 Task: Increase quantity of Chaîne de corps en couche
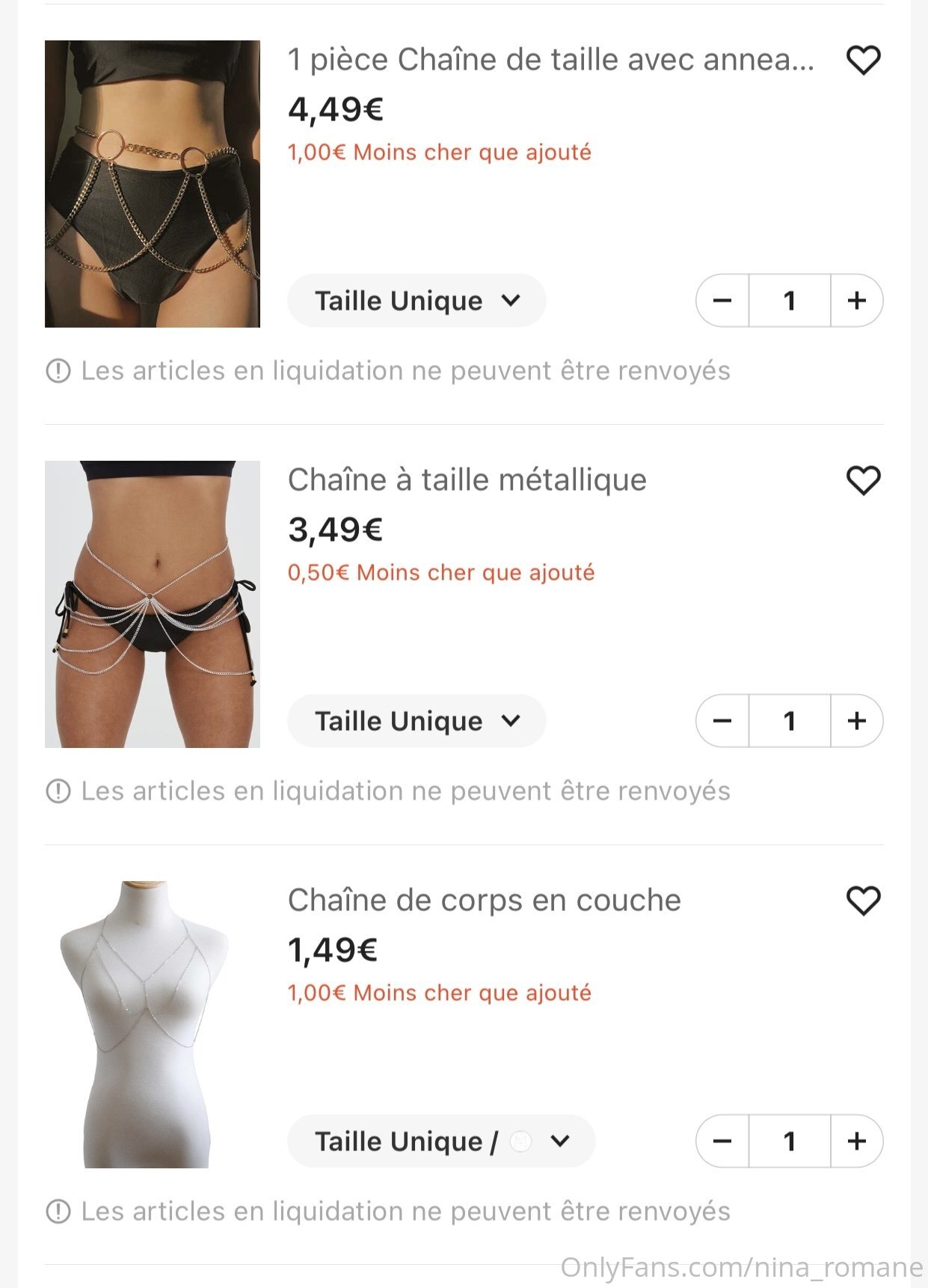click(857, 1141)
